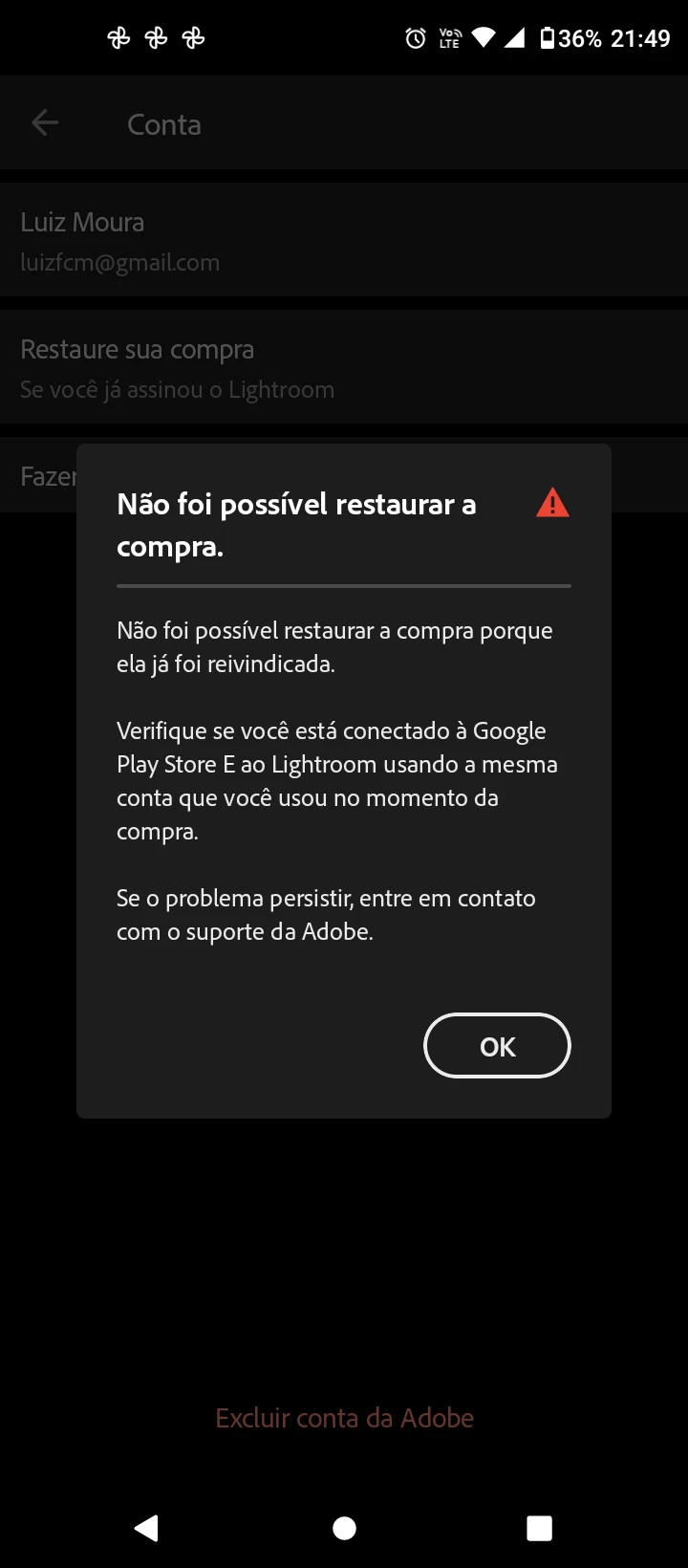The height and width of the screenshot is (1568, 688).
Task: Tap Excluir conta da Adobe
Action: [x=344, y=1418]
